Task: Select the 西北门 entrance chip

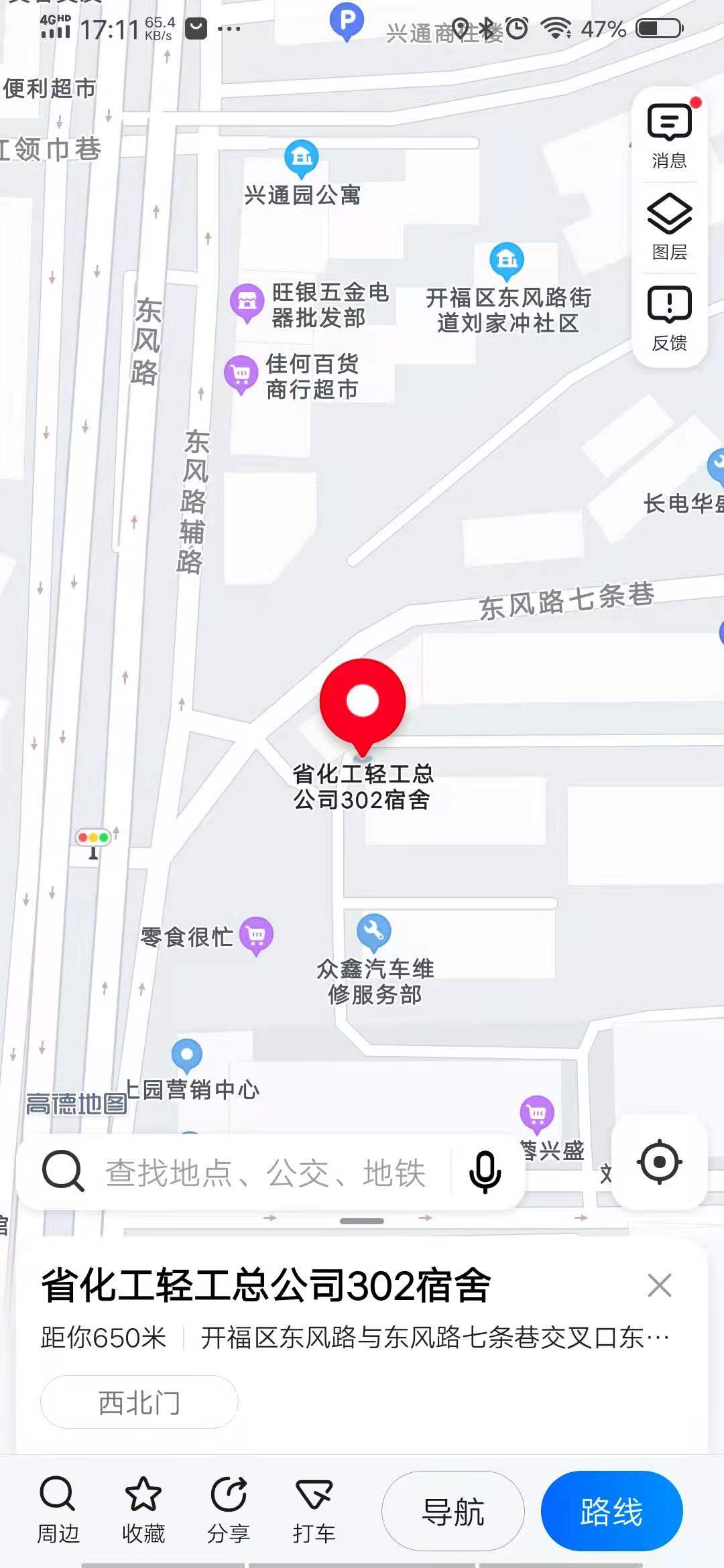Action: point(139,1402)
